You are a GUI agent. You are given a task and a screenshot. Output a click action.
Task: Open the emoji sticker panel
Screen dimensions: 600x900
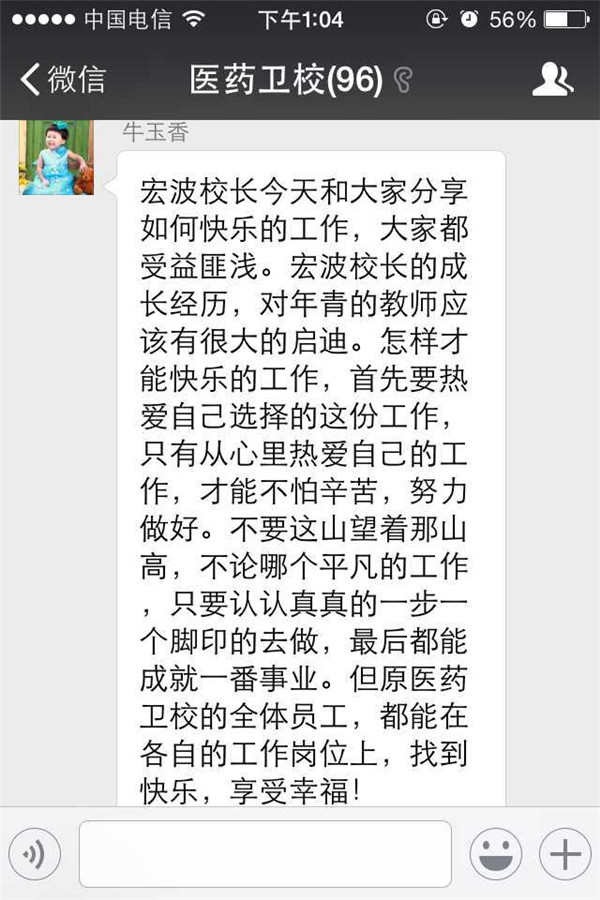click(x=496, y=854)
